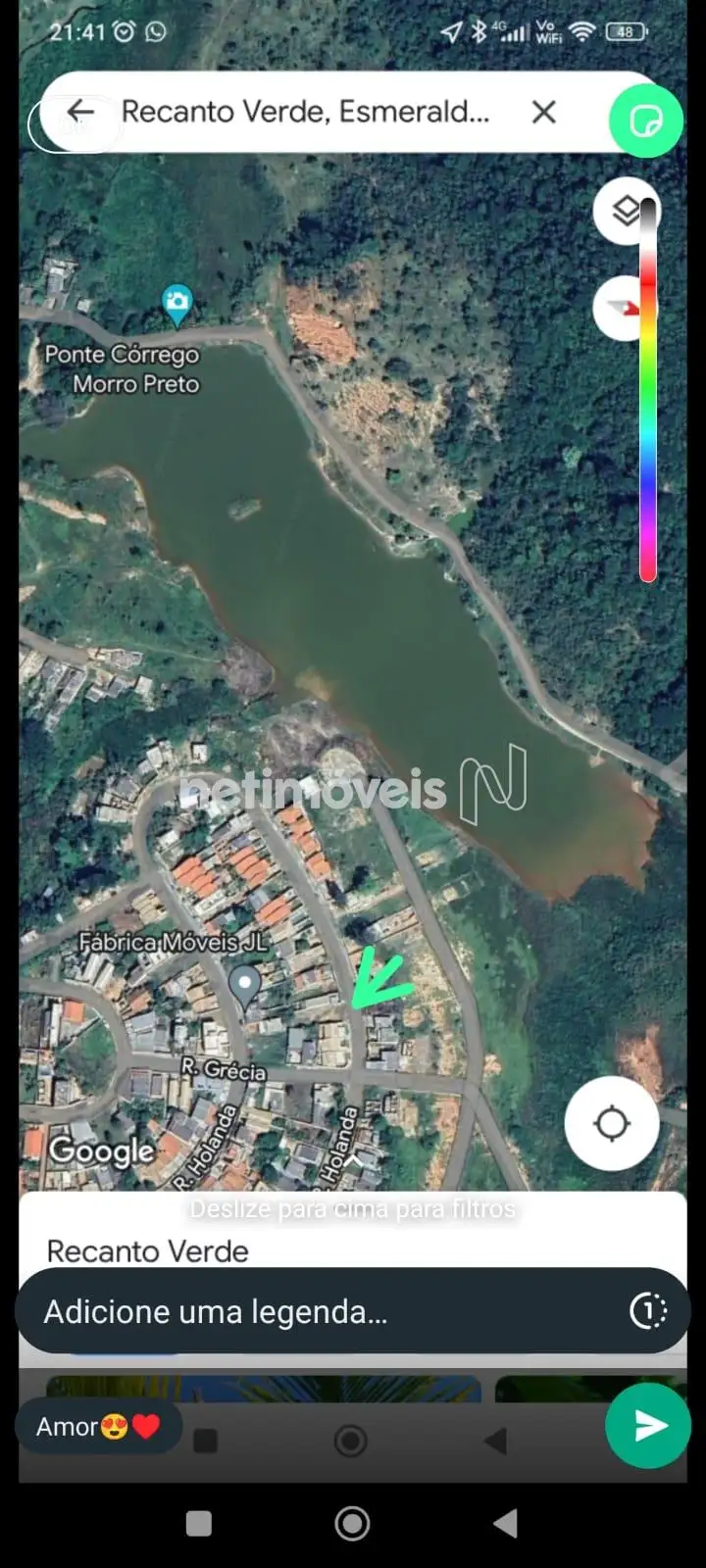Enable view once for this photo
This screenshot has width=706, height=1568.
(648, 1311)
